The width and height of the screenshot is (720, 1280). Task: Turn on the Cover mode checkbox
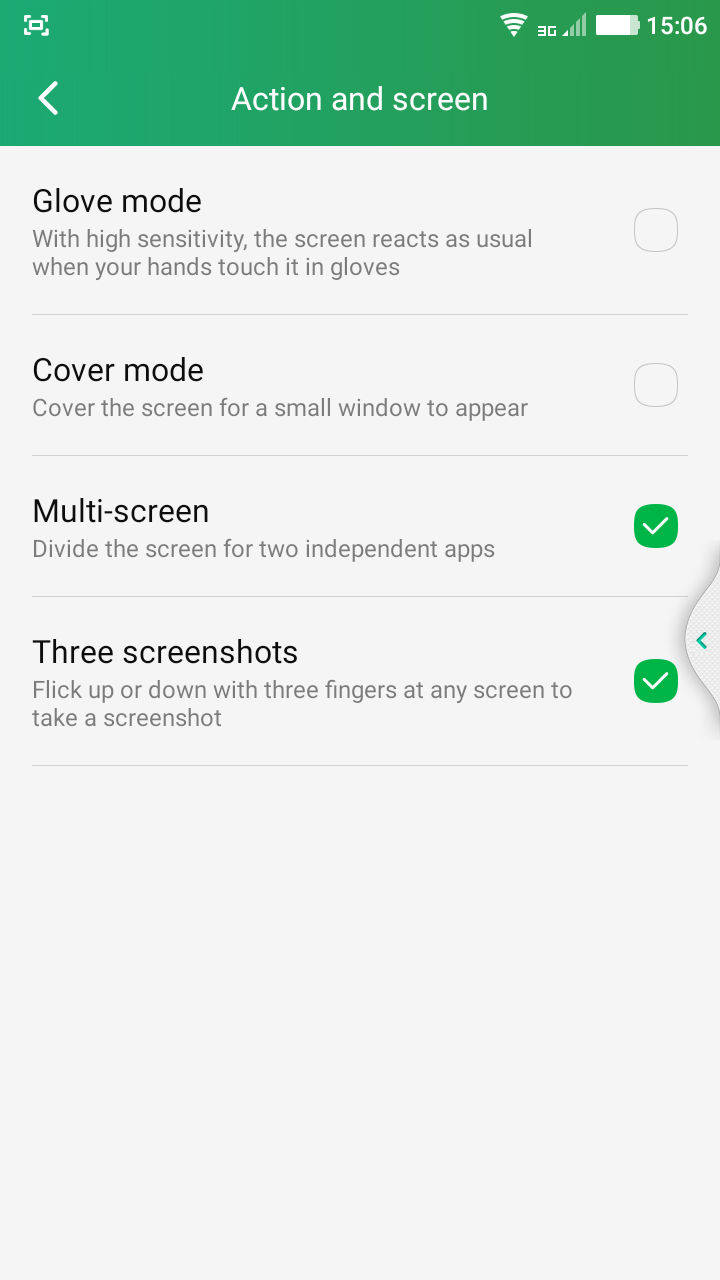(x=656, y=385)
